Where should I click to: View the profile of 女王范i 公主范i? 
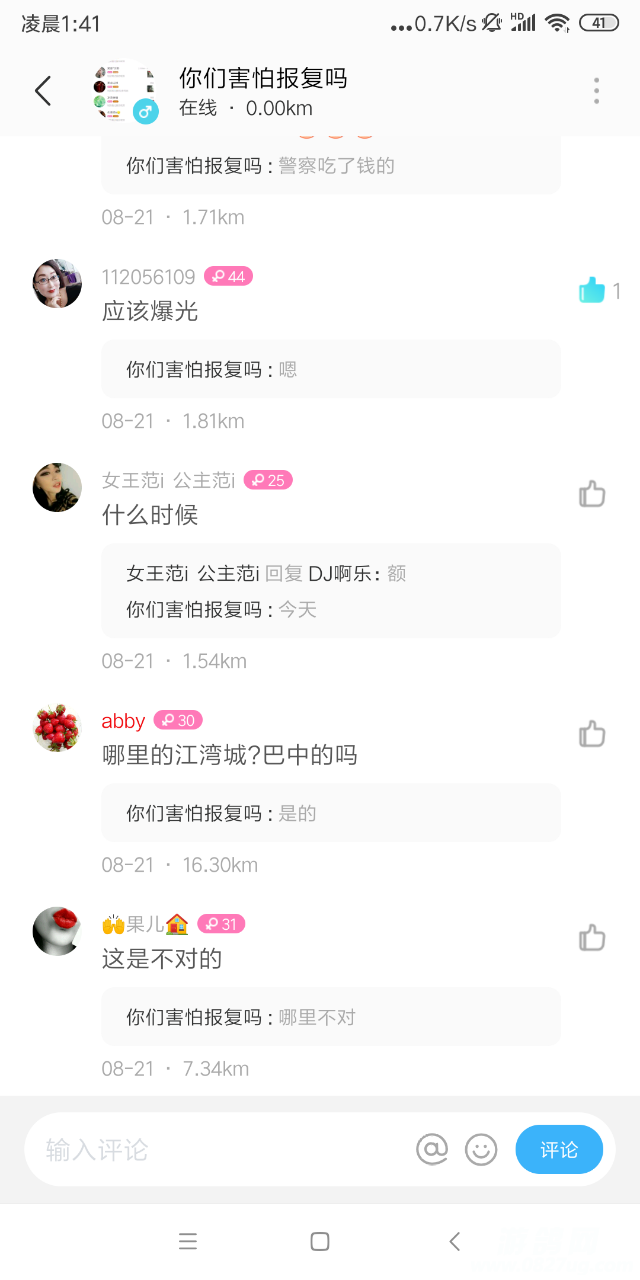point(57,488)
